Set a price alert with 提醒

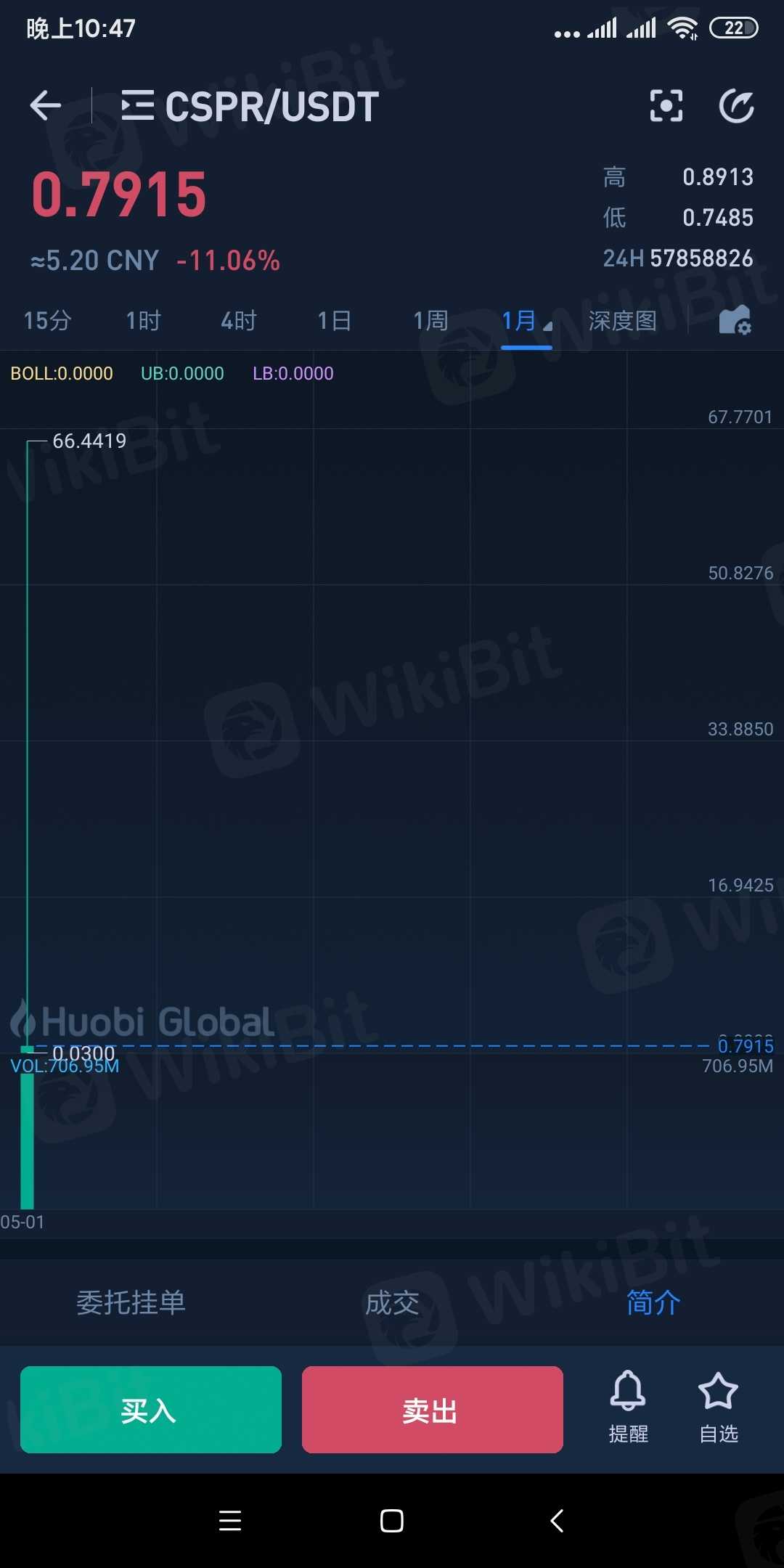628,1407
